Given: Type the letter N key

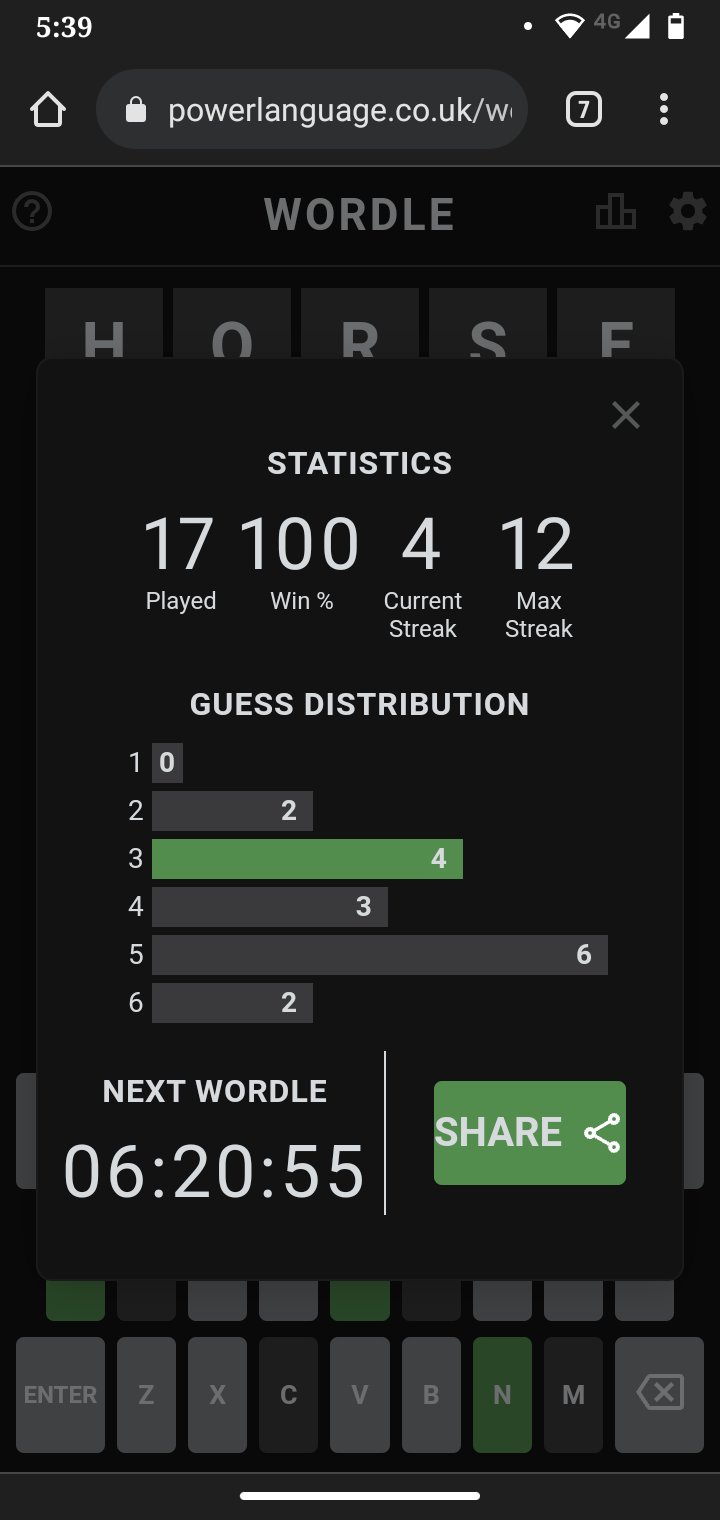Looking at the screenshot, I should pyautogui.click(x=502, y=1395).
